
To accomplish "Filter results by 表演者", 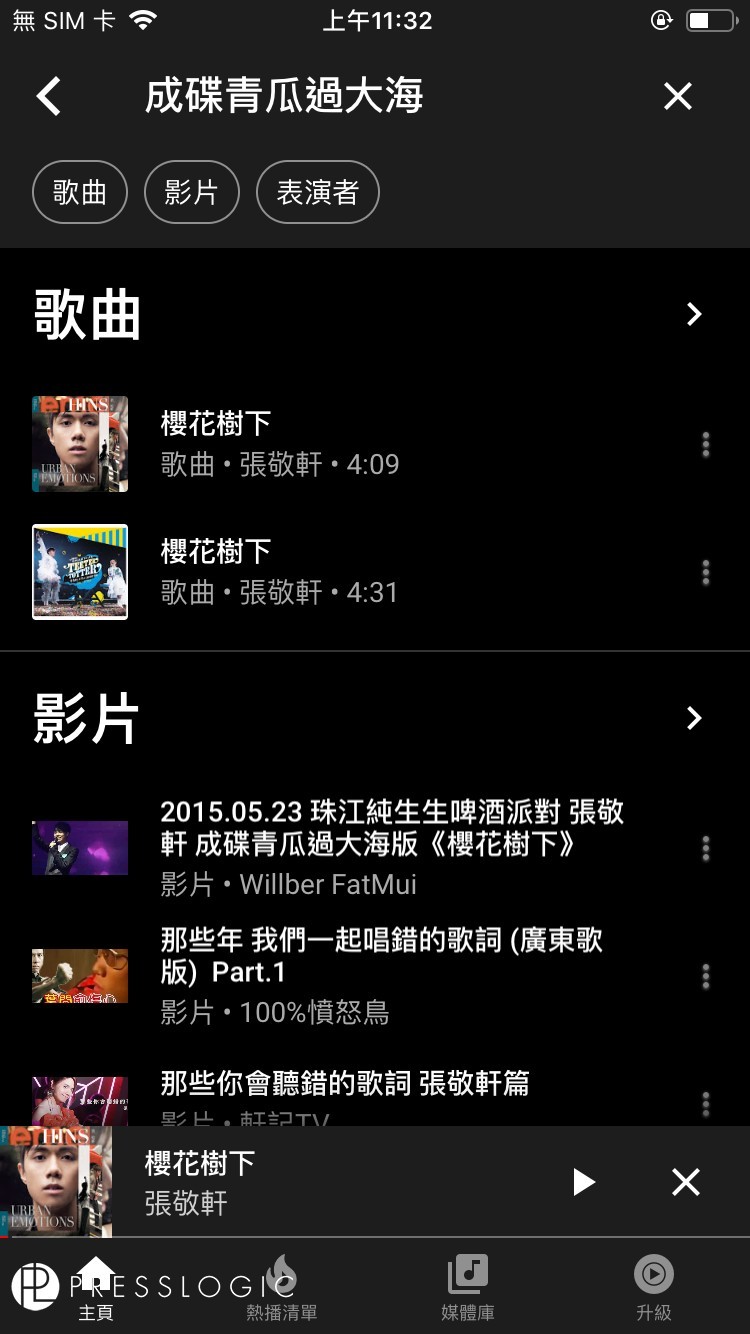I will pos(318,192).
